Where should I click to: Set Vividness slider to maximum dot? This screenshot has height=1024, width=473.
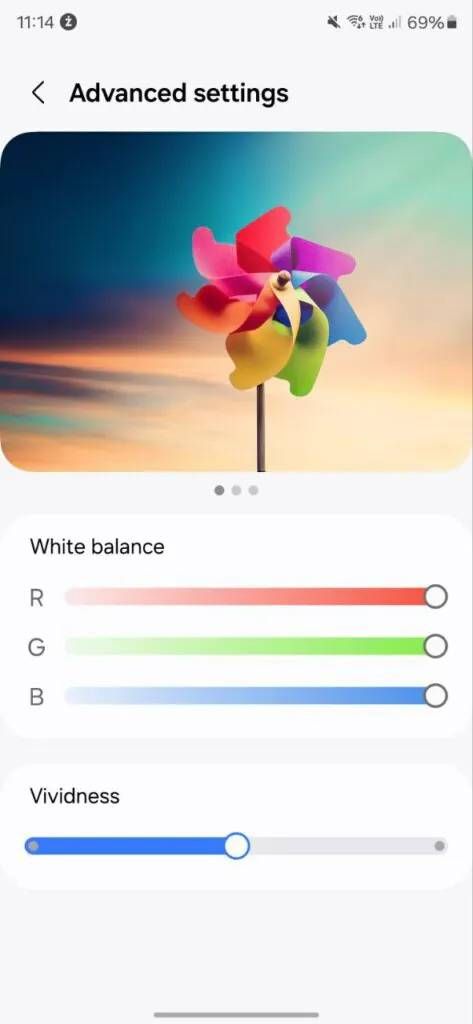click(x=440, y=846)
